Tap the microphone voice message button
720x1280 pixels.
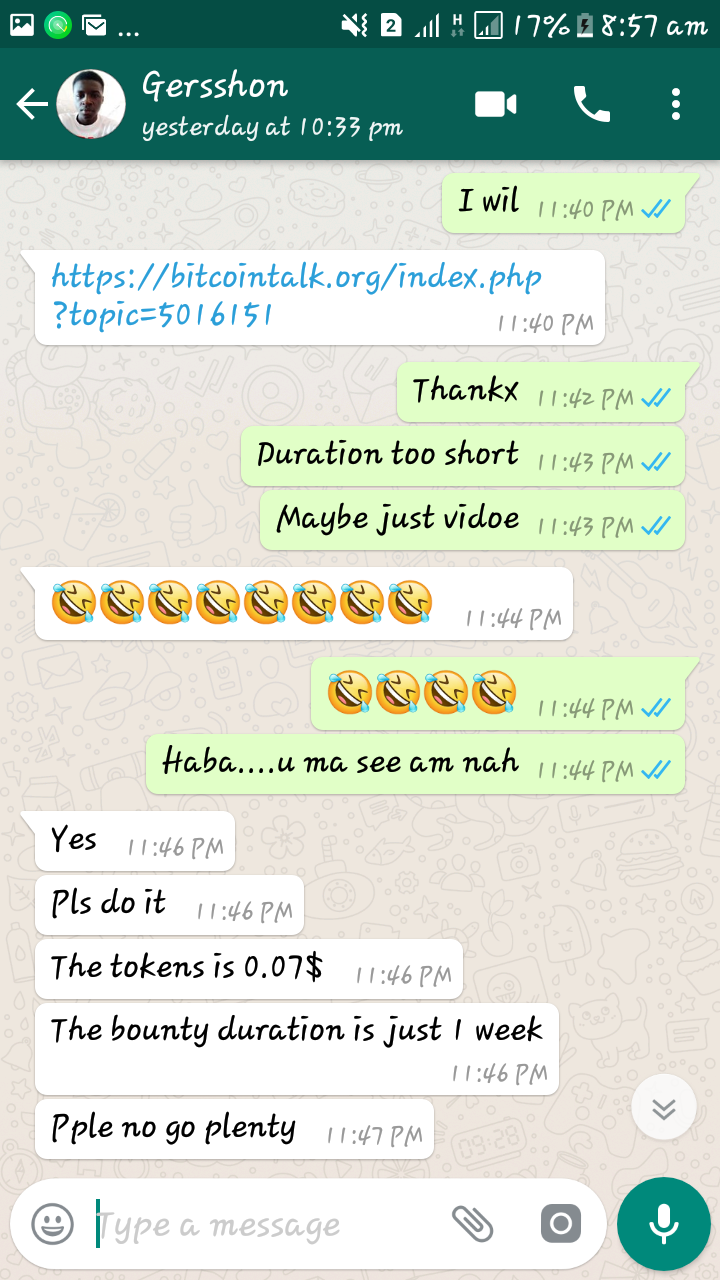(663, 1223)
